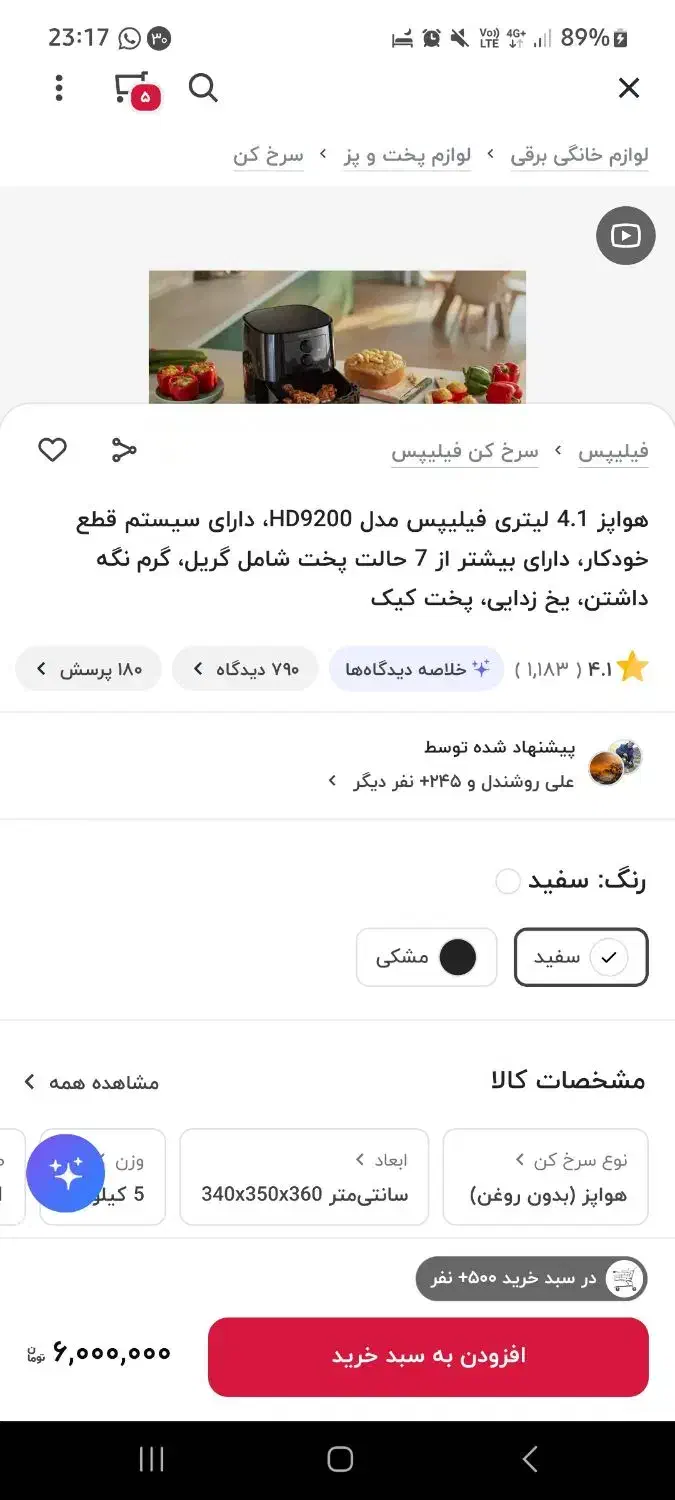The height and width of the screenshot is (1500, 675).
Task: Select the مشکی color option
Action: [x=426, y=957]
